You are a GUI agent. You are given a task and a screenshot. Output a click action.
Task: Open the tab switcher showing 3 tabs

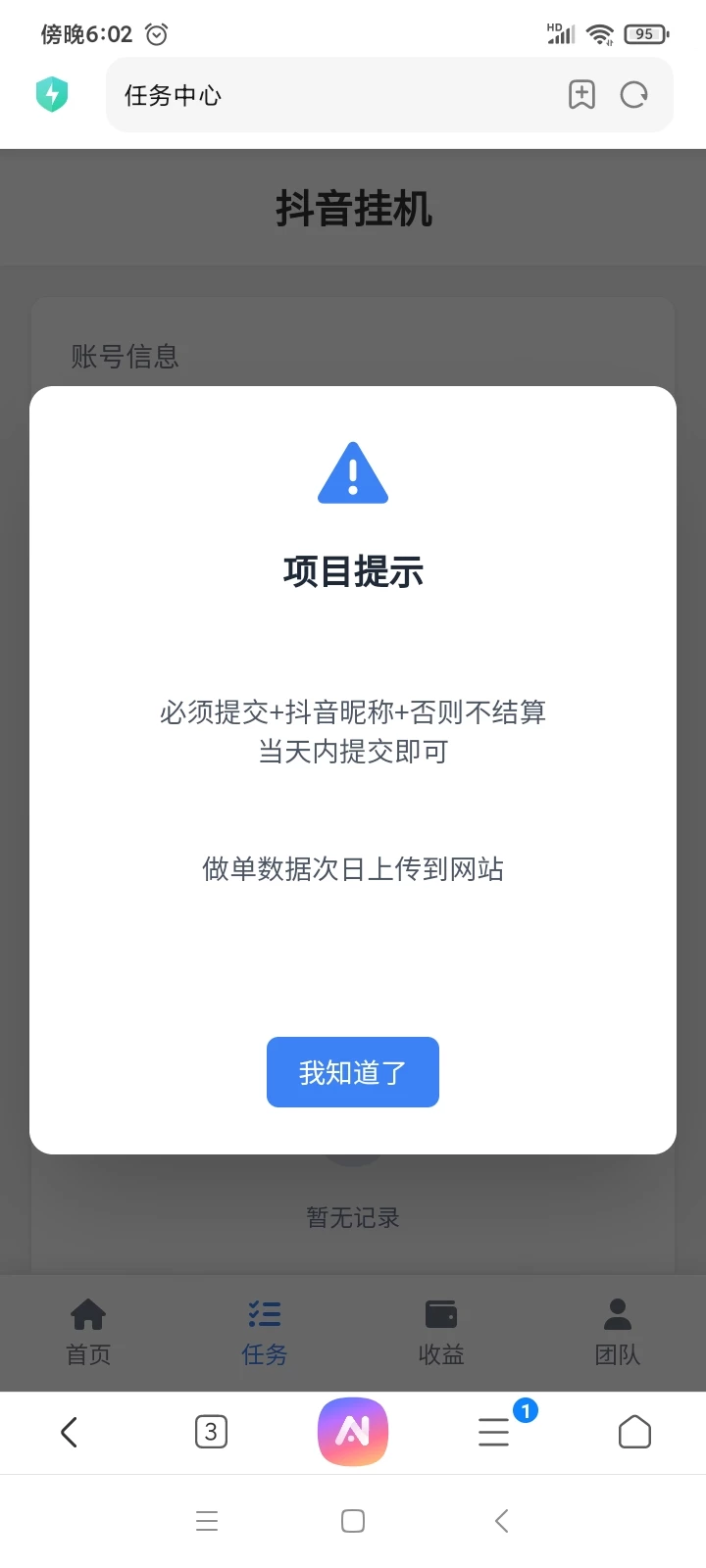click(211, 1432)
